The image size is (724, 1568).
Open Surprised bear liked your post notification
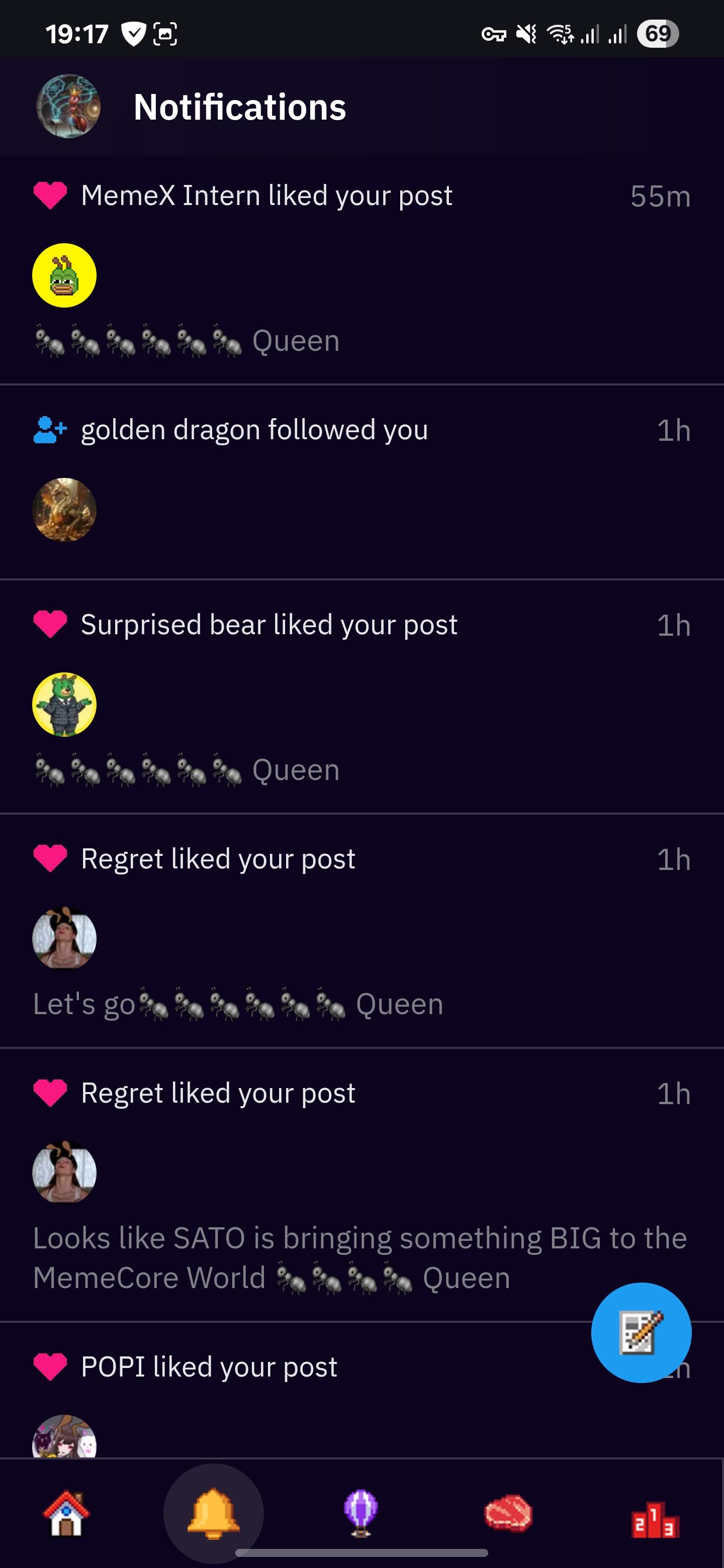click(x=268, y=625)
